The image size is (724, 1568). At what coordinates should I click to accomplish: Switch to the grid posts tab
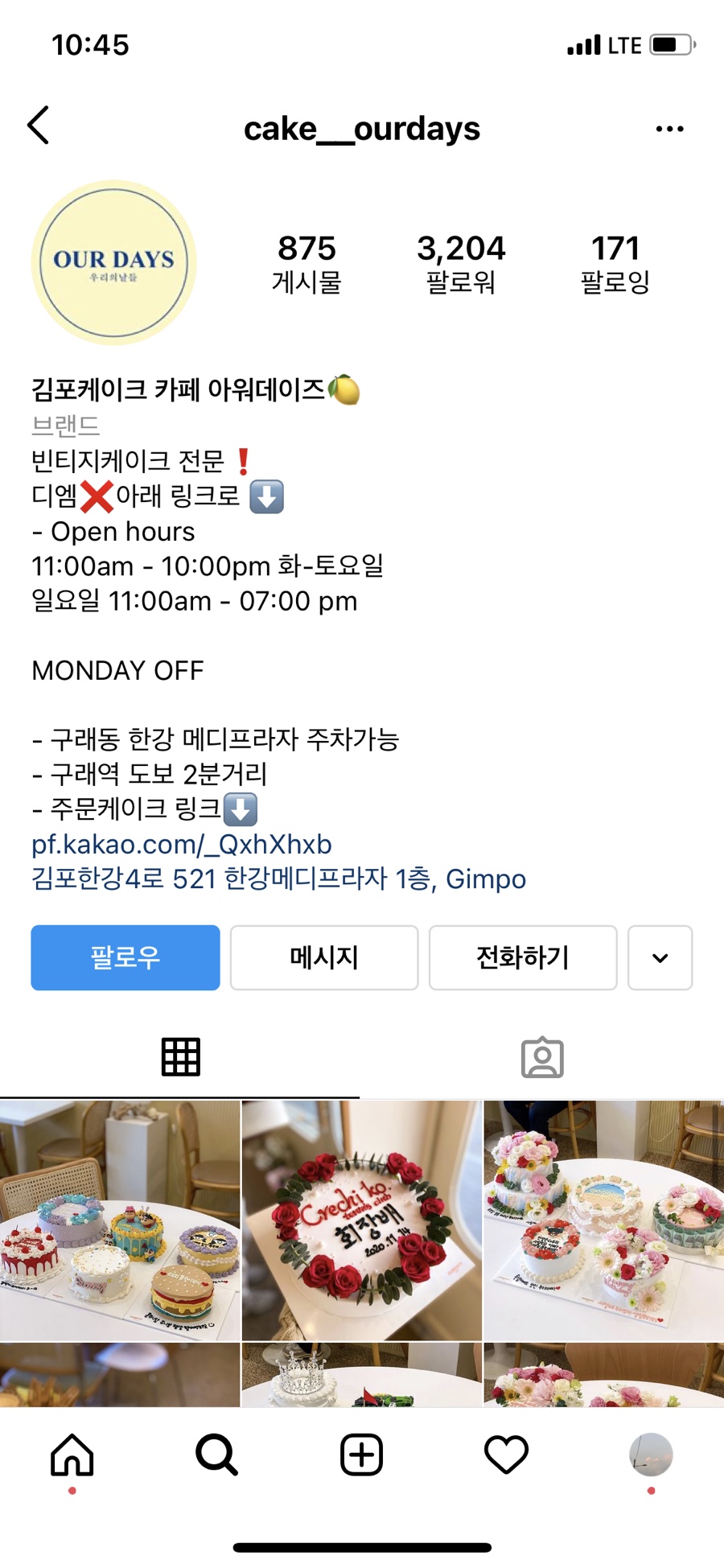pos(180,1057)
